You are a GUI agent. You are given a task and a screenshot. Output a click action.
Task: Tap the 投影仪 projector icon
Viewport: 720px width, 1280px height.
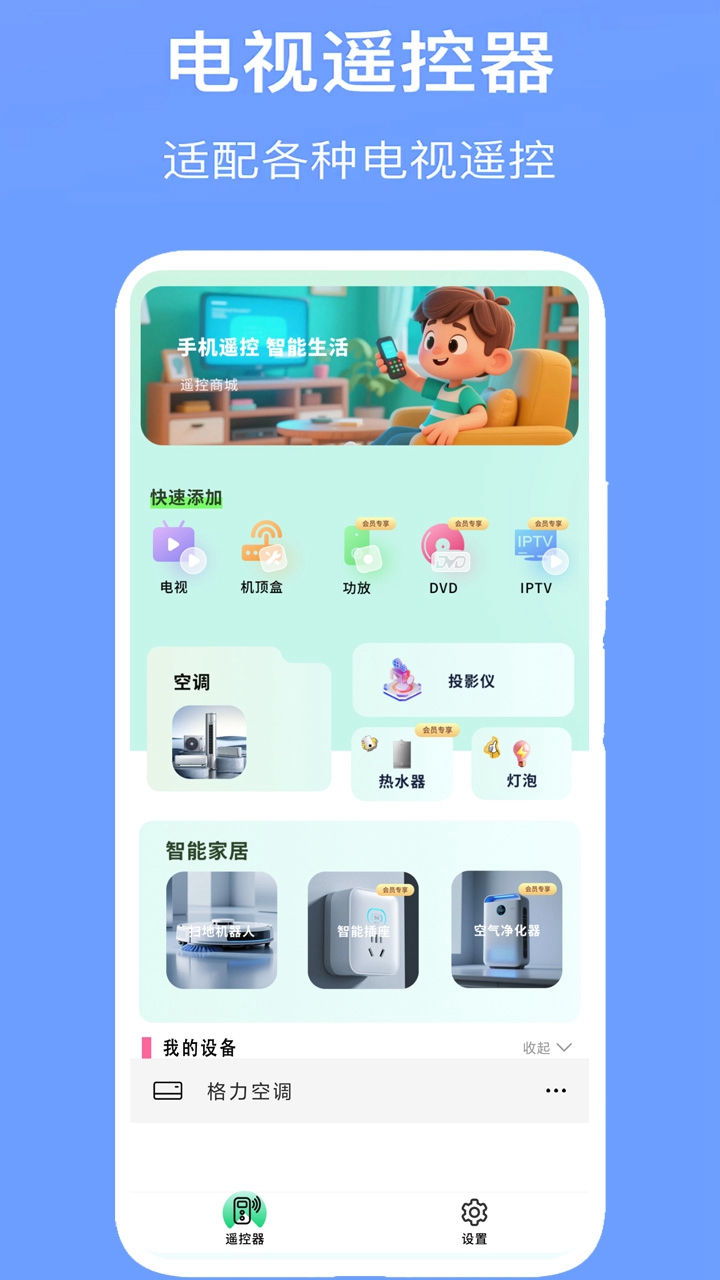tap(463, 680)
